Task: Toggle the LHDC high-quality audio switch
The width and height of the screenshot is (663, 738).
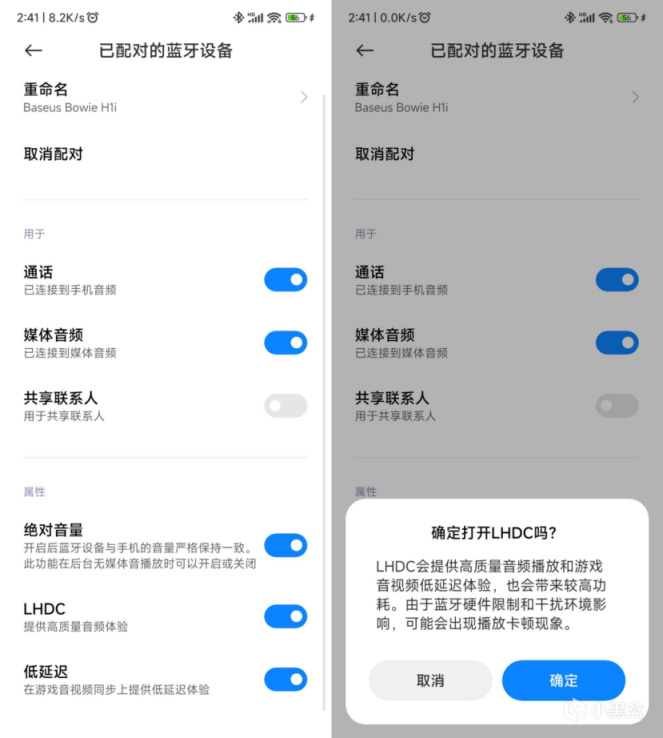Action: tap(285, 616)
